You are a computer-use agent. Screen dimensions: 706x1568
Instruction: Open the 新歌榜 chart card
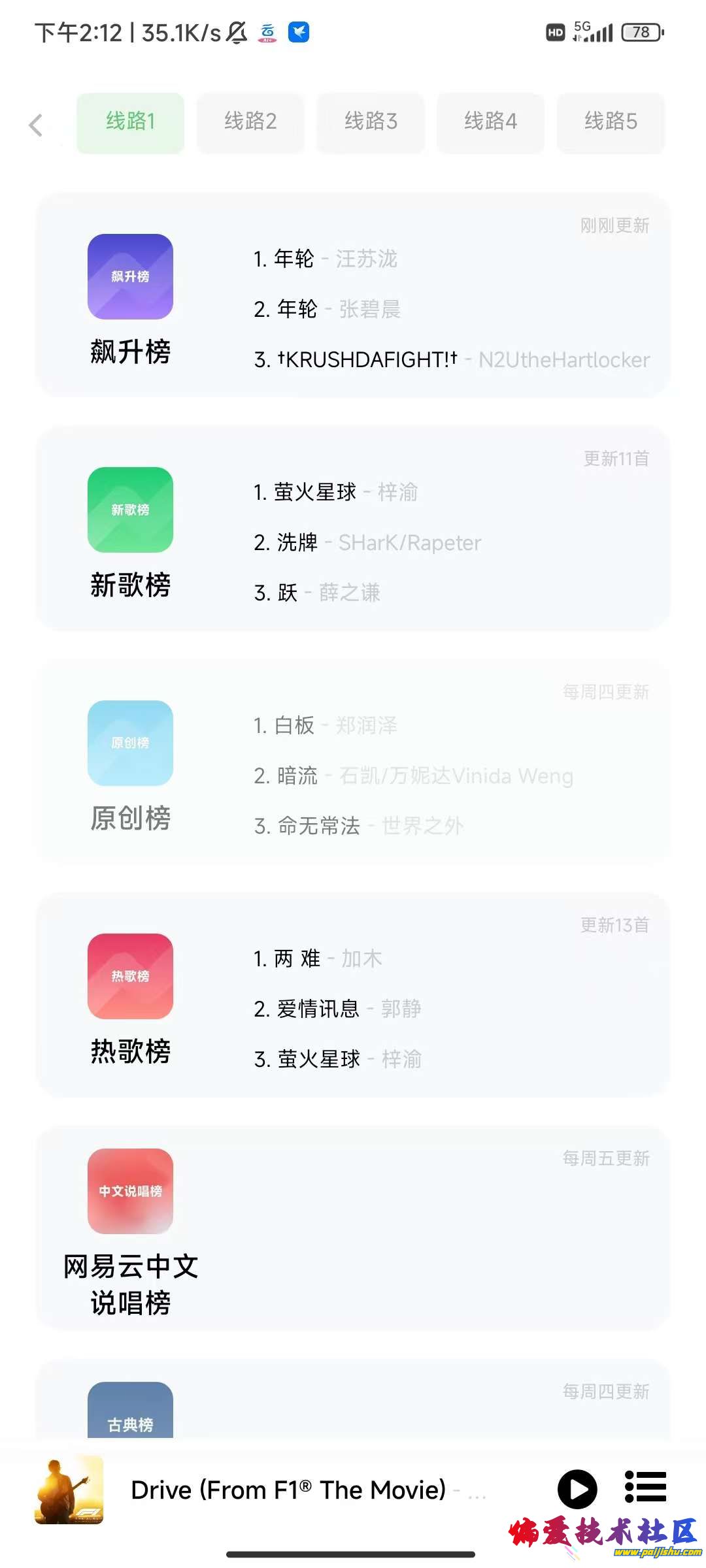click(x=353, y=528)
